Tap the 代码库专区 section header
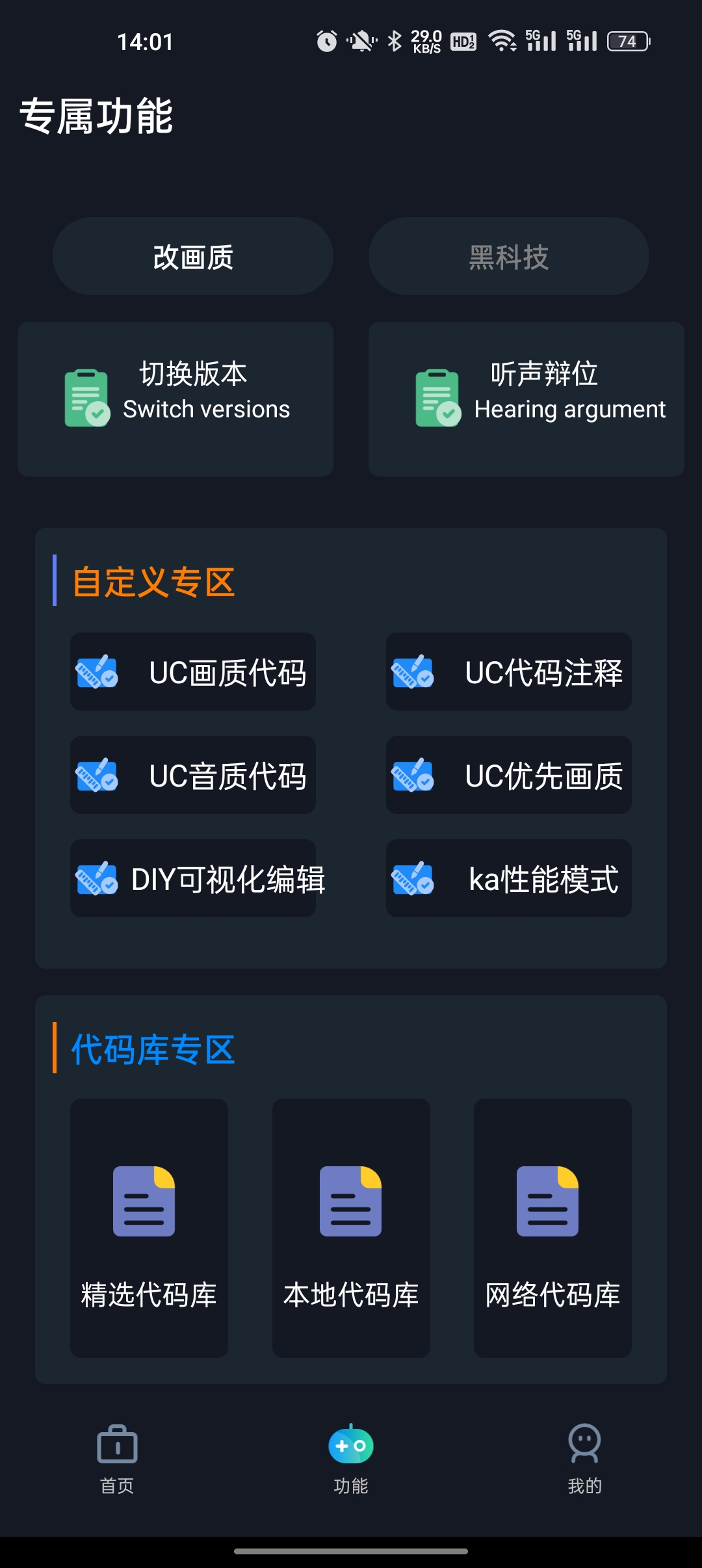702x1568 pixels. click(153, 1050)
